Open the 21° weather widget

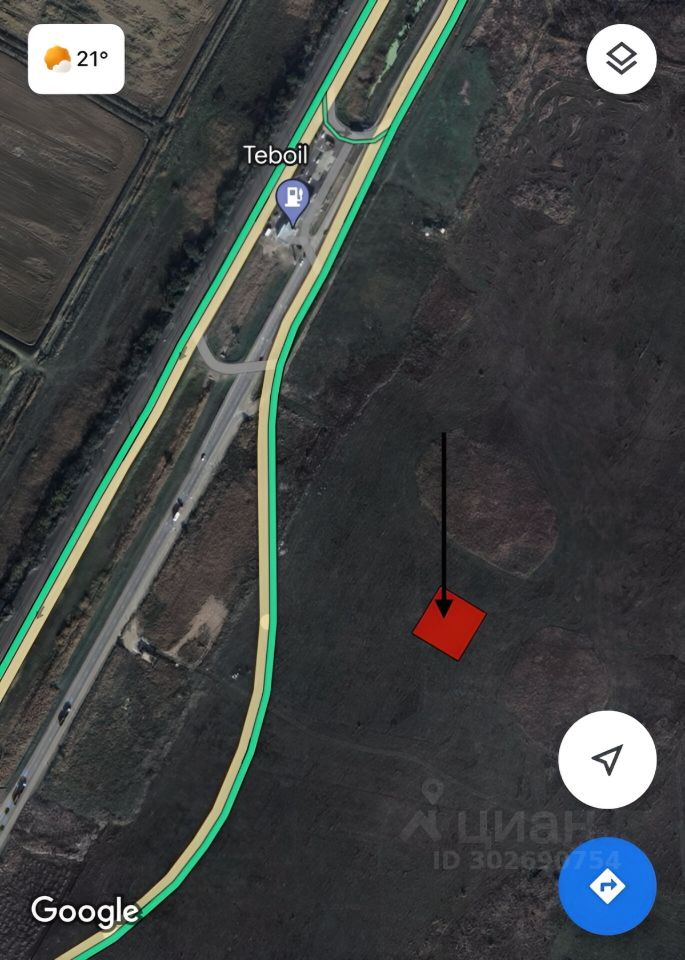pos(76,59)
